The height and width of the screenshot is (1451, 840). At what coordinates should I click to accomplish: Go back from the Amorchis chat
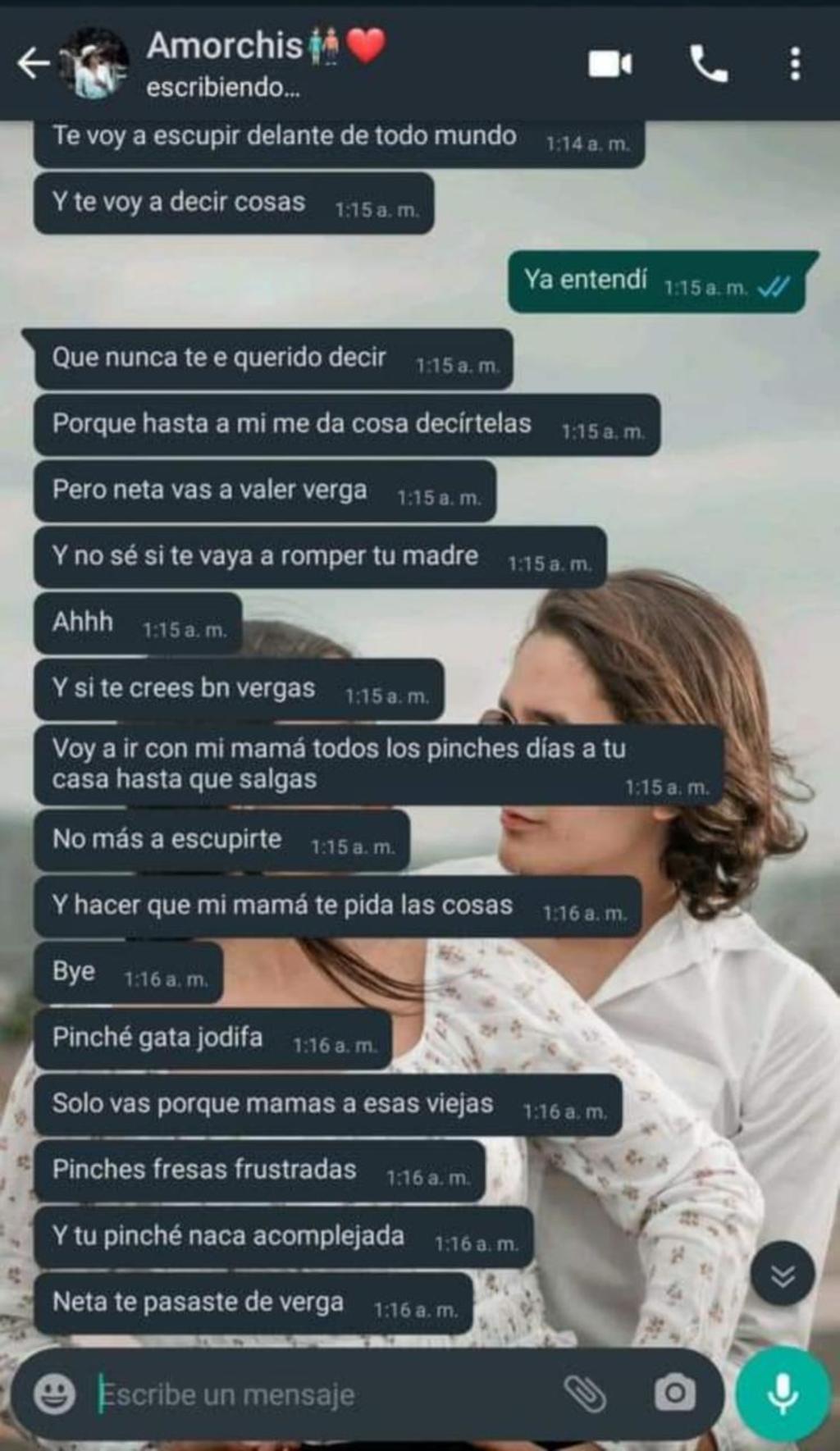(x=33, y=63)
